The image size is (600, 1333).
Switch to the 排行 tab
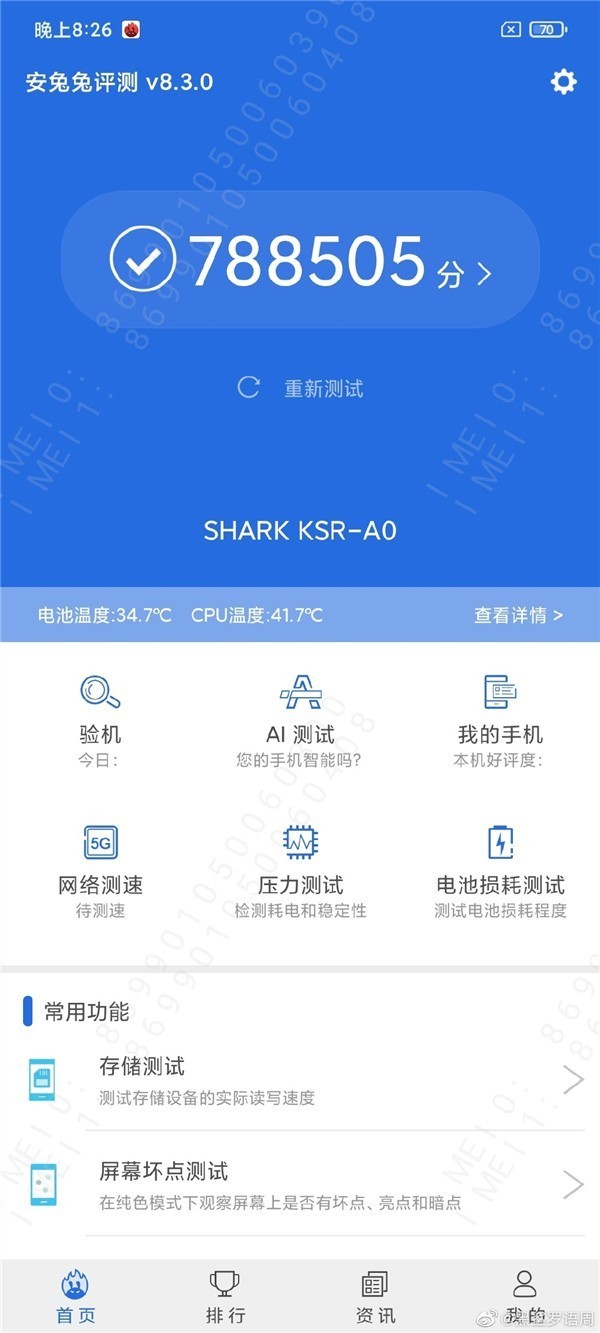225,1296
